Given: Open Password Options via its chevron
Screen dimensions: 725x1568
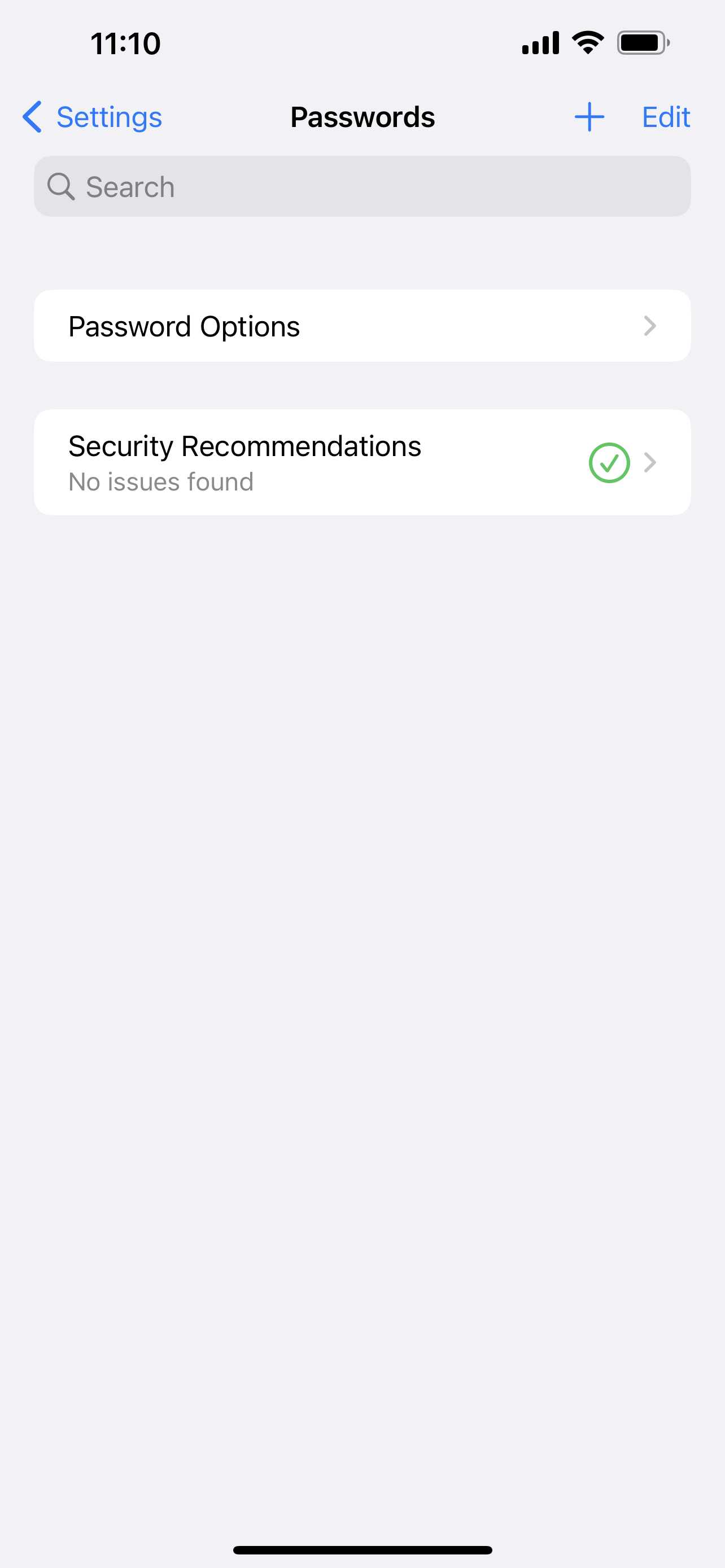Looking at the screenshot, I should pyautogui.click(x=650, y=326).
